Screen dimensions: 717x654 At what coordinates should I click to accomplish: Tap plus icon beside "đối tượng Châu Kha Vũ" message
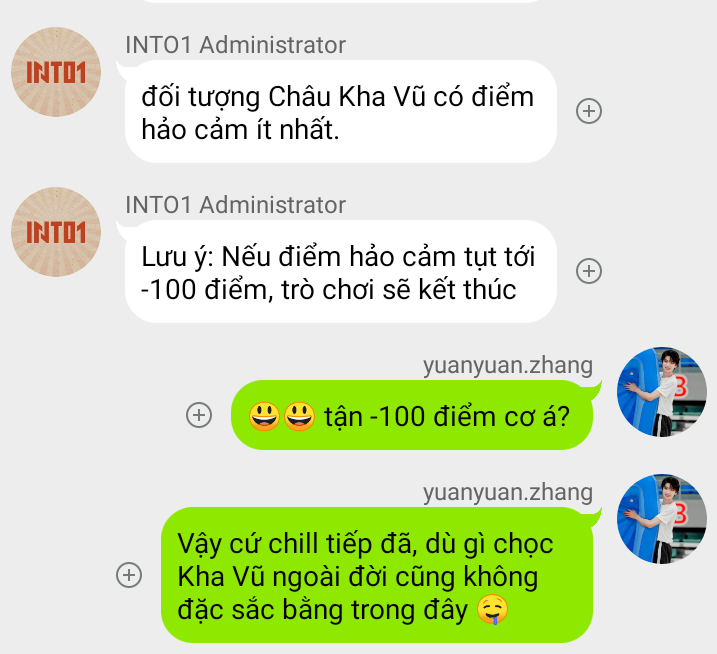(589, 111)
